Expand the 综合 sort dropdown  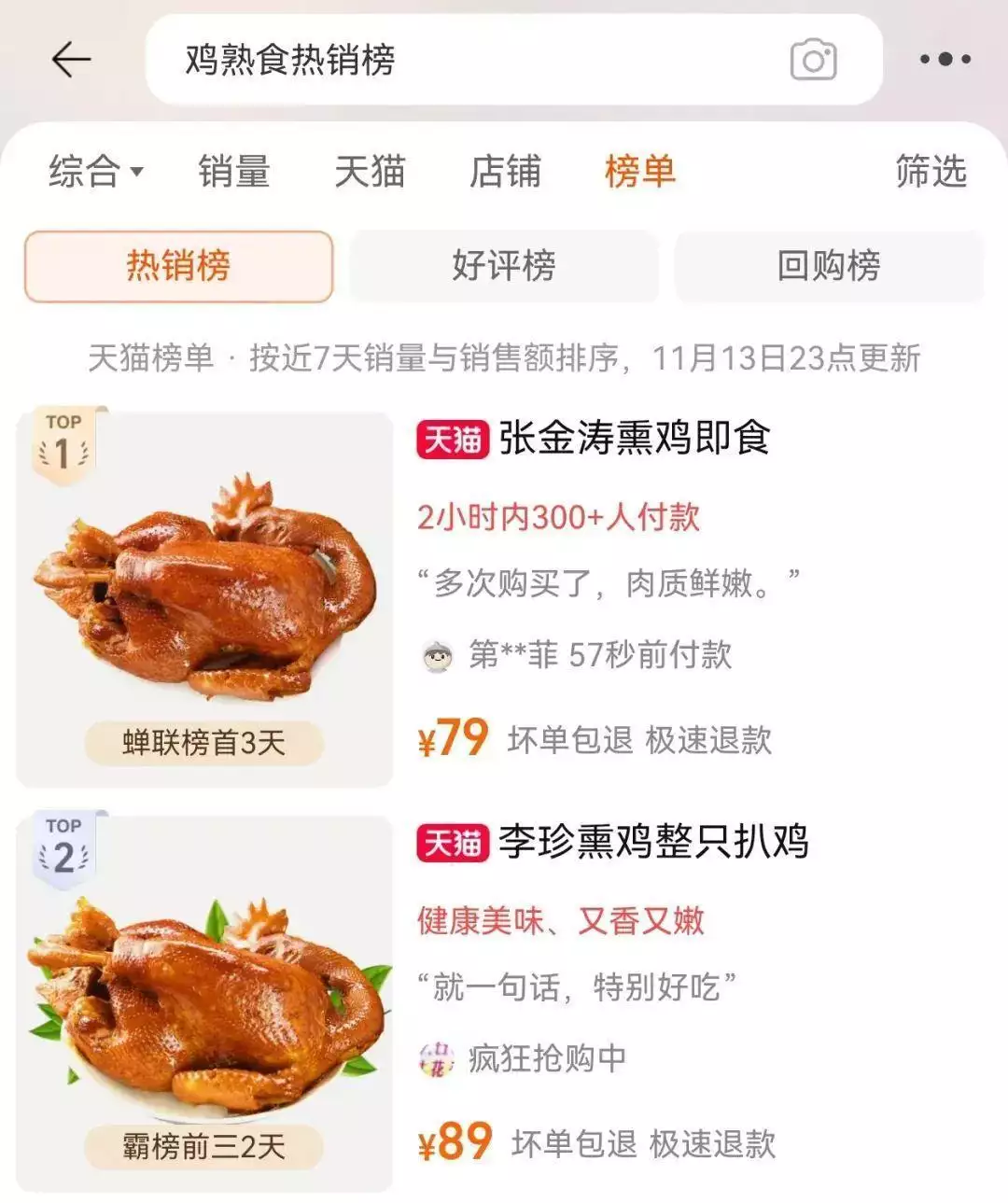click(x=95, y=172)
